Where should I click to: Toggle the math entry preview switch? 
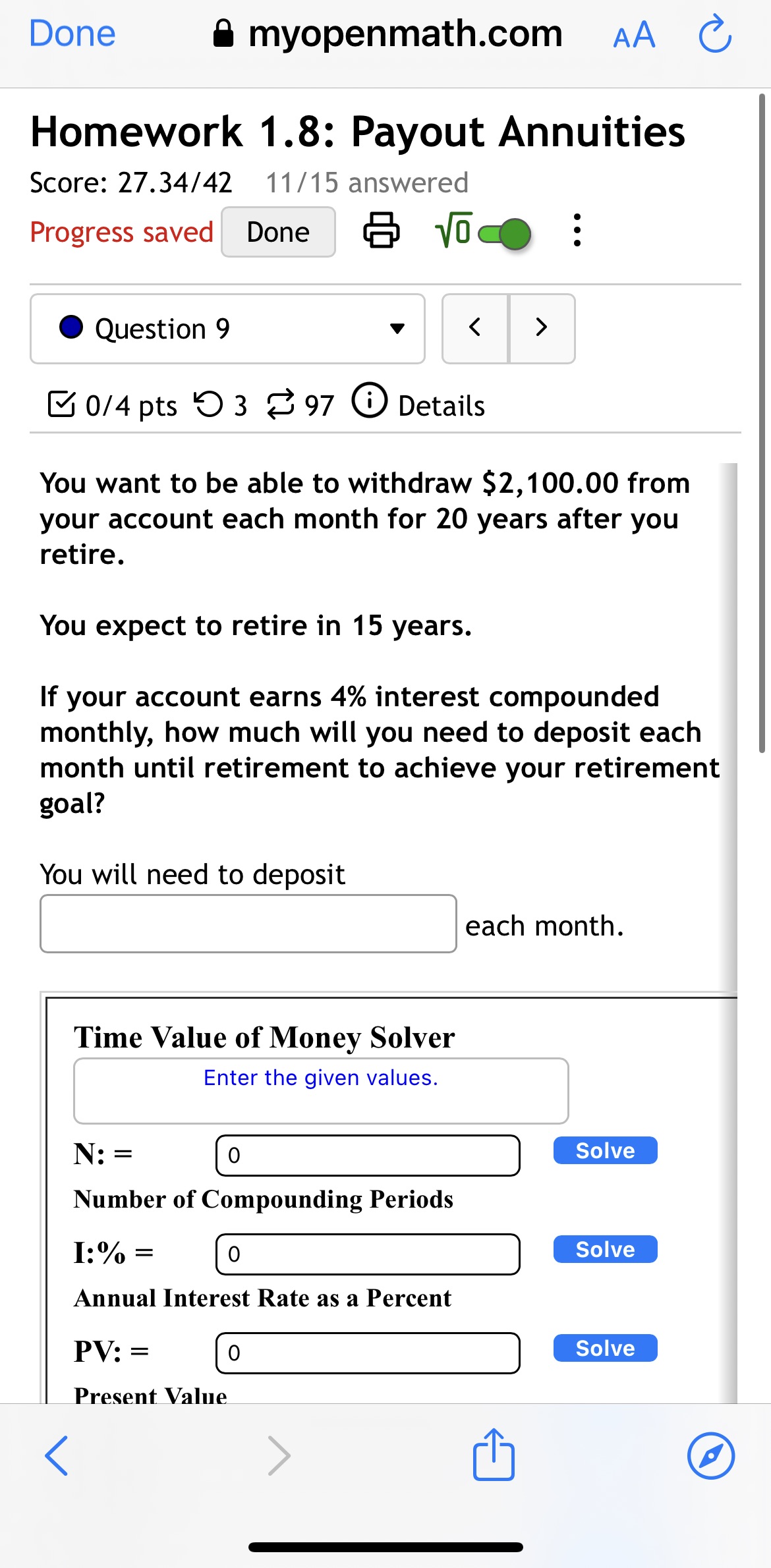[x=505, y=233]
